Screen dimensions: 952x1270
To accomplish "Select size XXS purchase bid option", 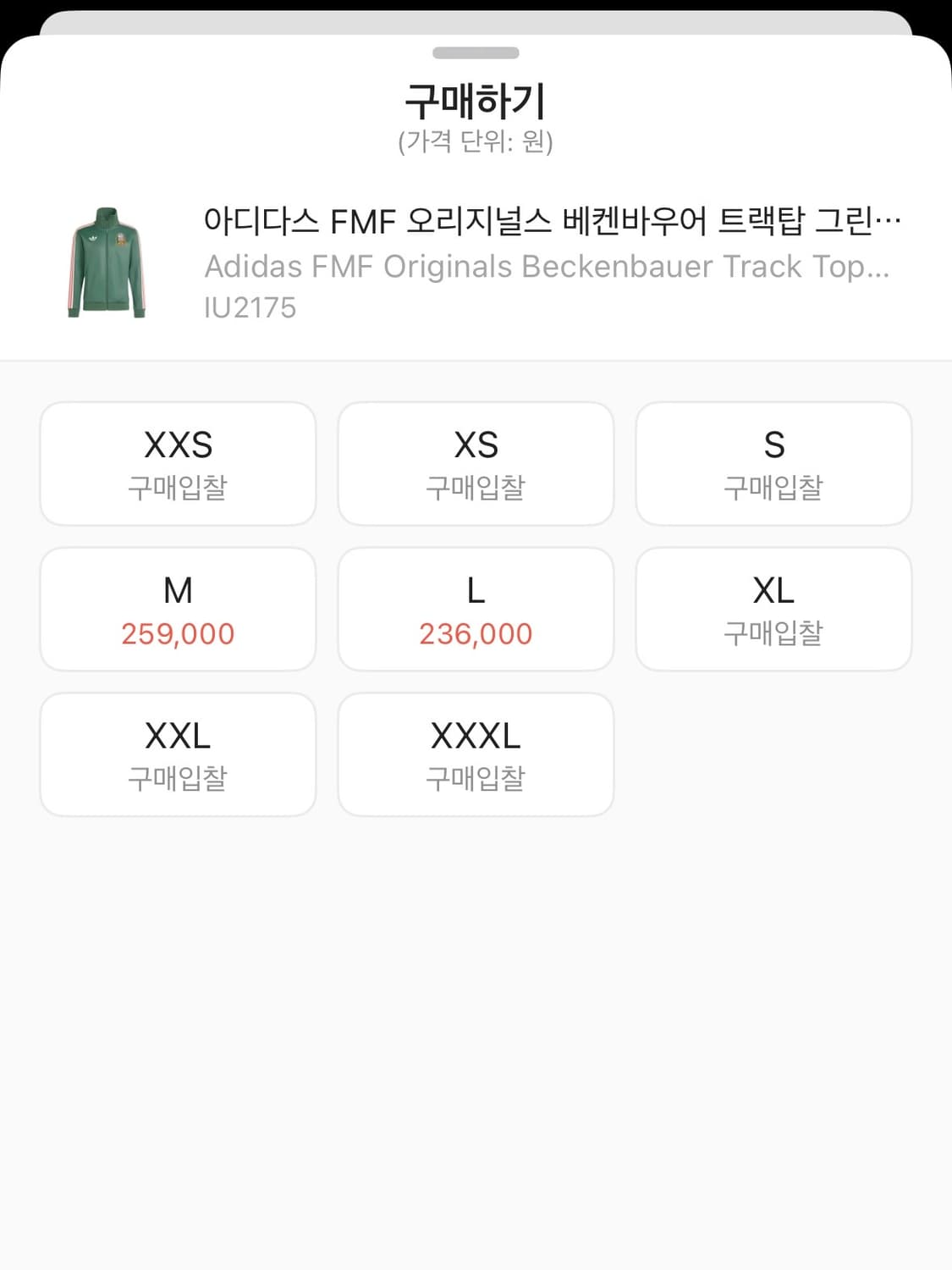I will [x=178, y=462].
